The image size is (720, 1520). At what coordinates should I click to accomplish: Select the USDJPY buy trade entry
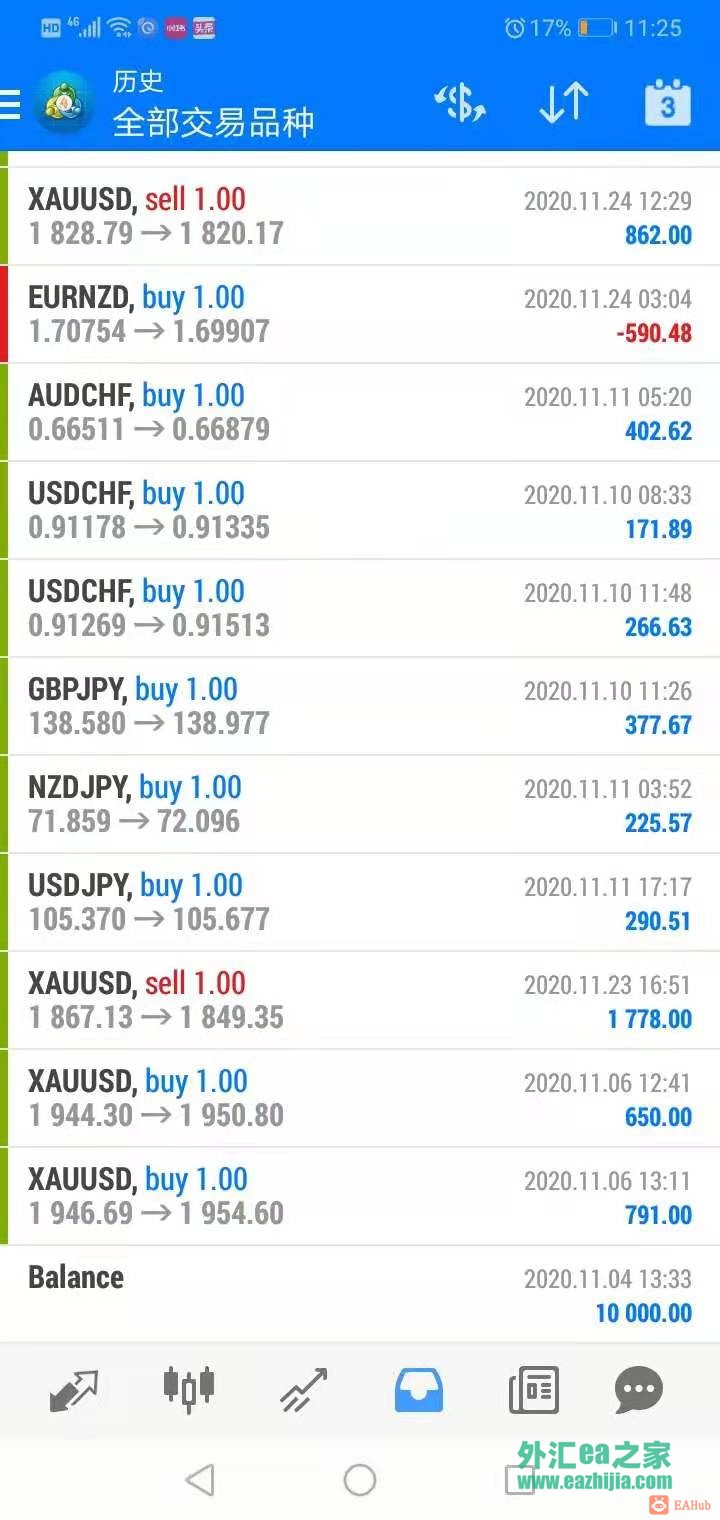(360, 902)
